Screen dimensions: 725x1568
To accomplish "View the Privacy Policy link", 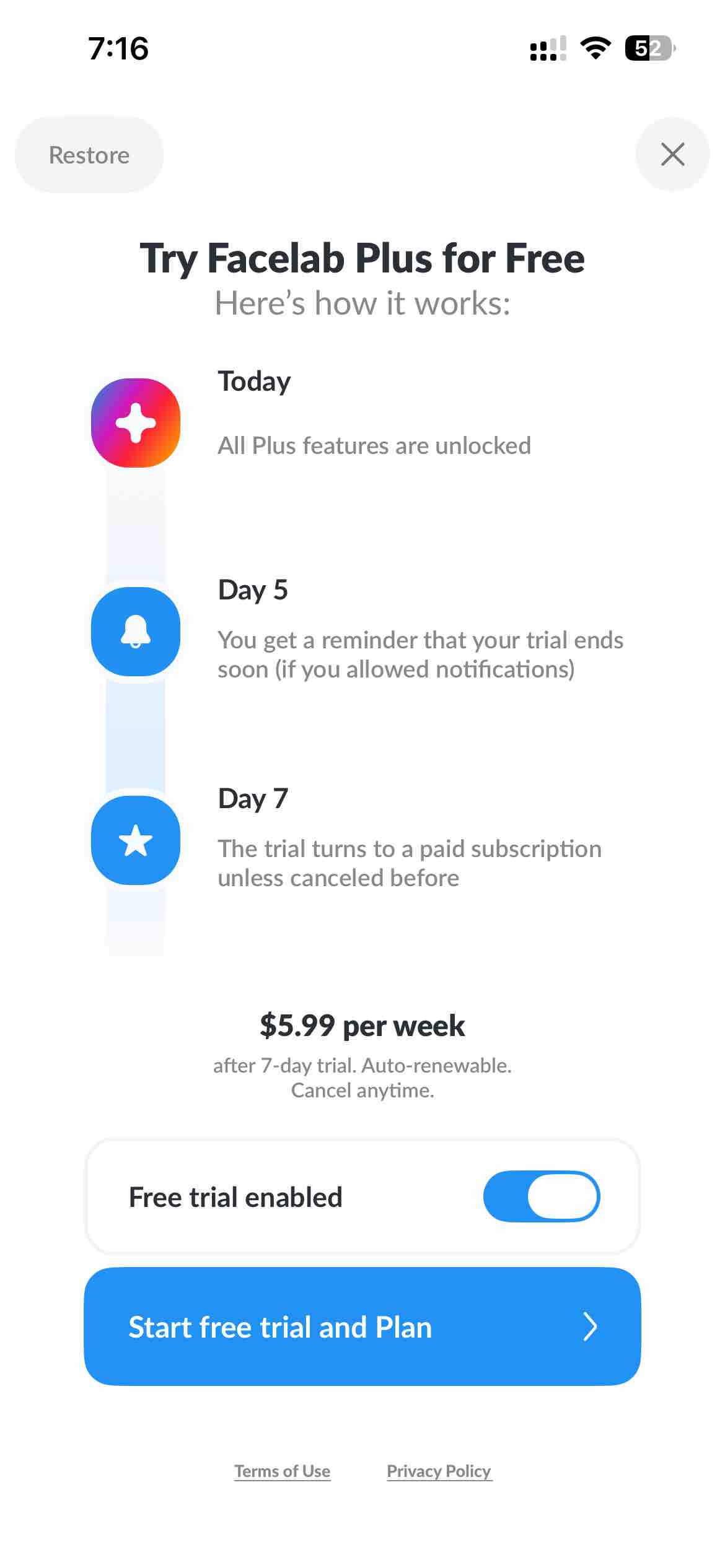I will coord(439,1471).
